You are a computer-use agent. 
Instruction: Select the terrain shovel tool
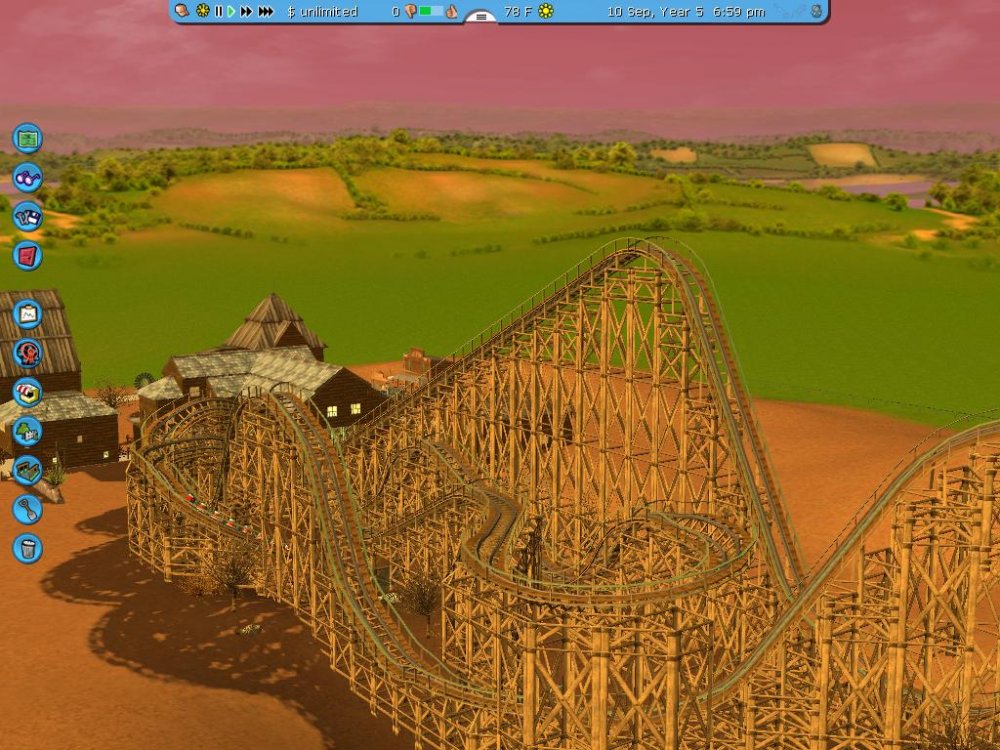pos(28,509)
